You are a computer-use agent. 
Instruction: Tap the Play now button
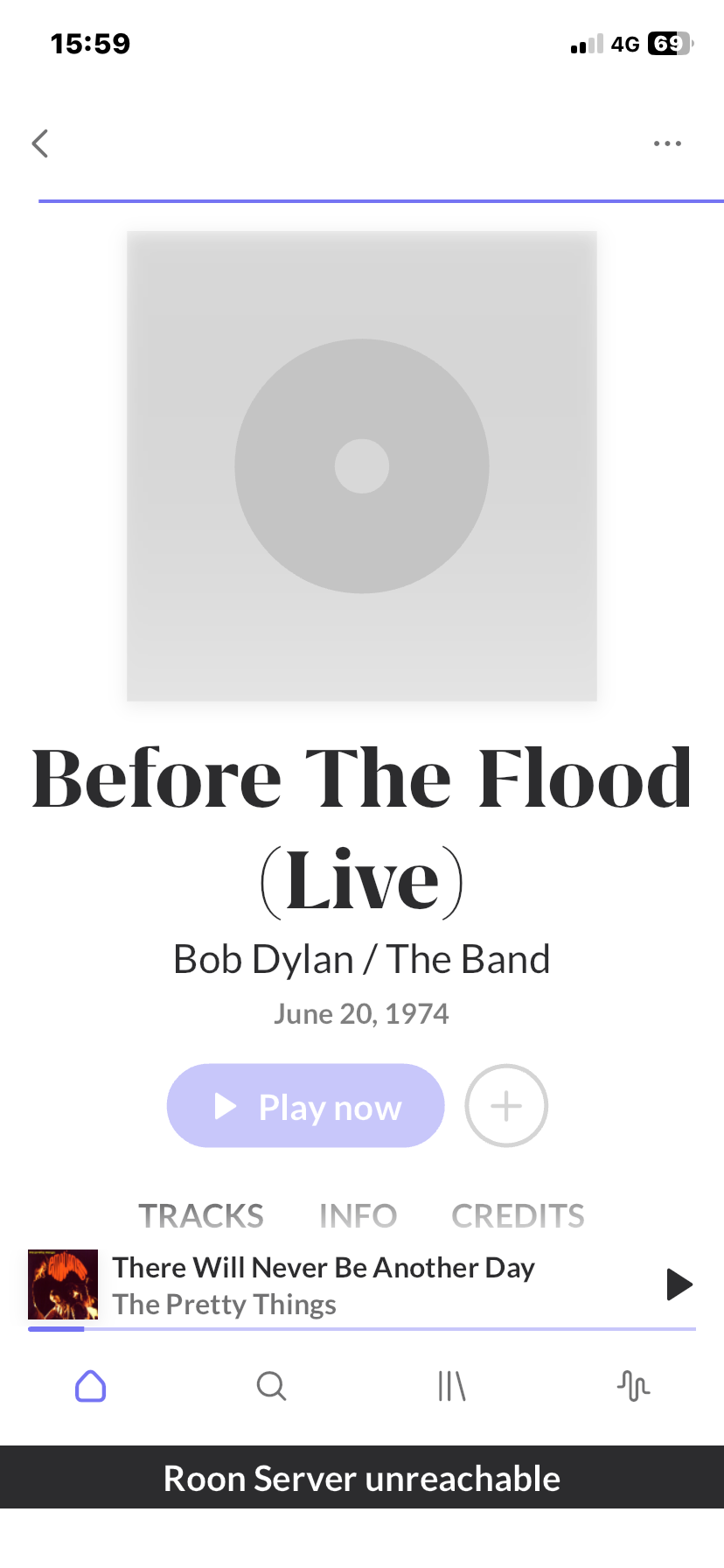tap(305, 1106)
